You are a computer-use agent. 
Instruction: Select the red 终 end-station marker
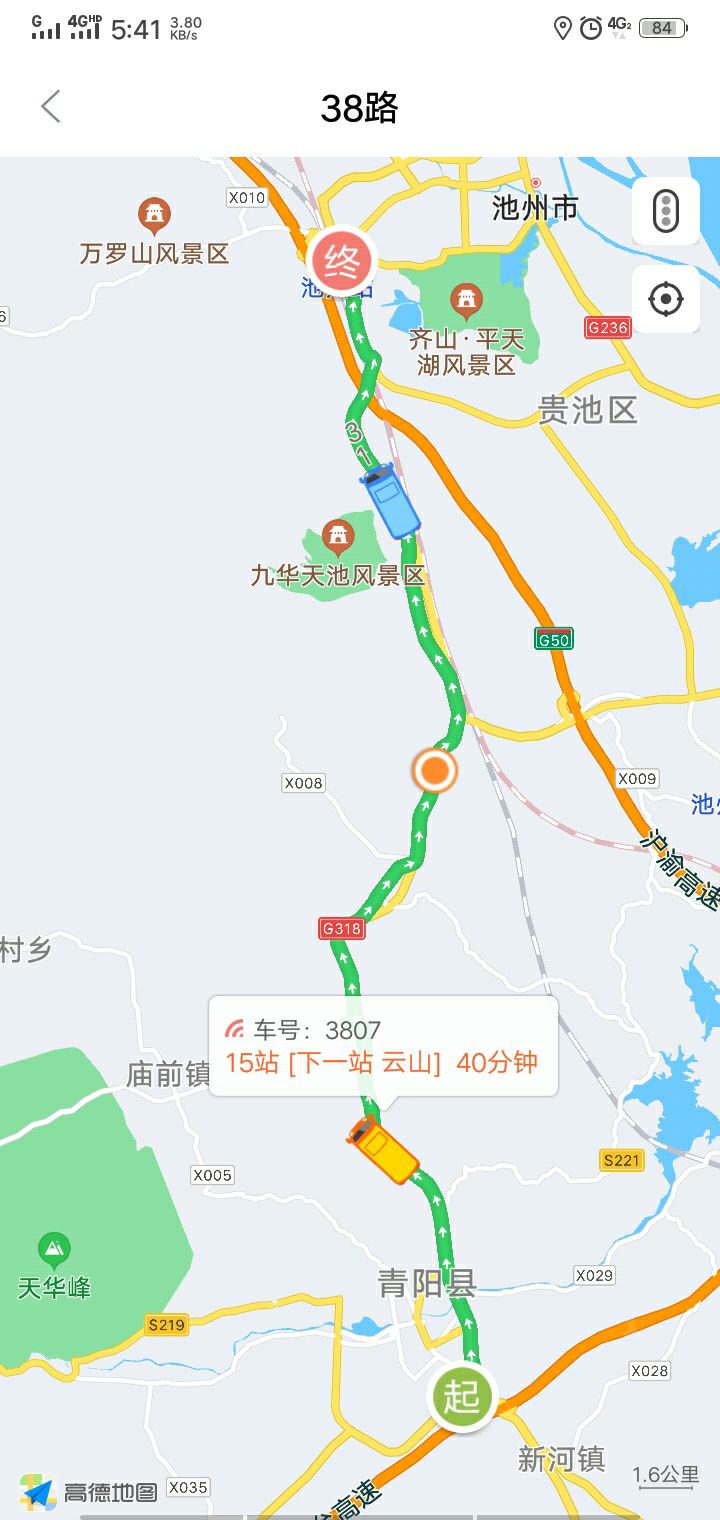pyautogui.click(x=342, y=260)
